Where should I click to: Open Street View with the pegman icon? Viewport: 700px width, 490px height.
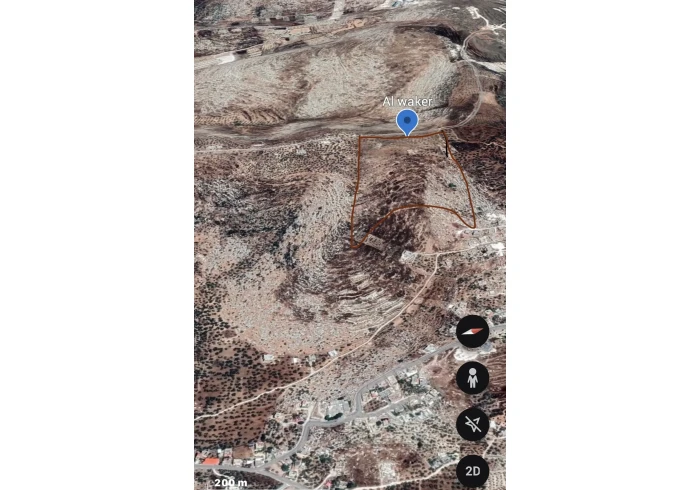(472, 378)
